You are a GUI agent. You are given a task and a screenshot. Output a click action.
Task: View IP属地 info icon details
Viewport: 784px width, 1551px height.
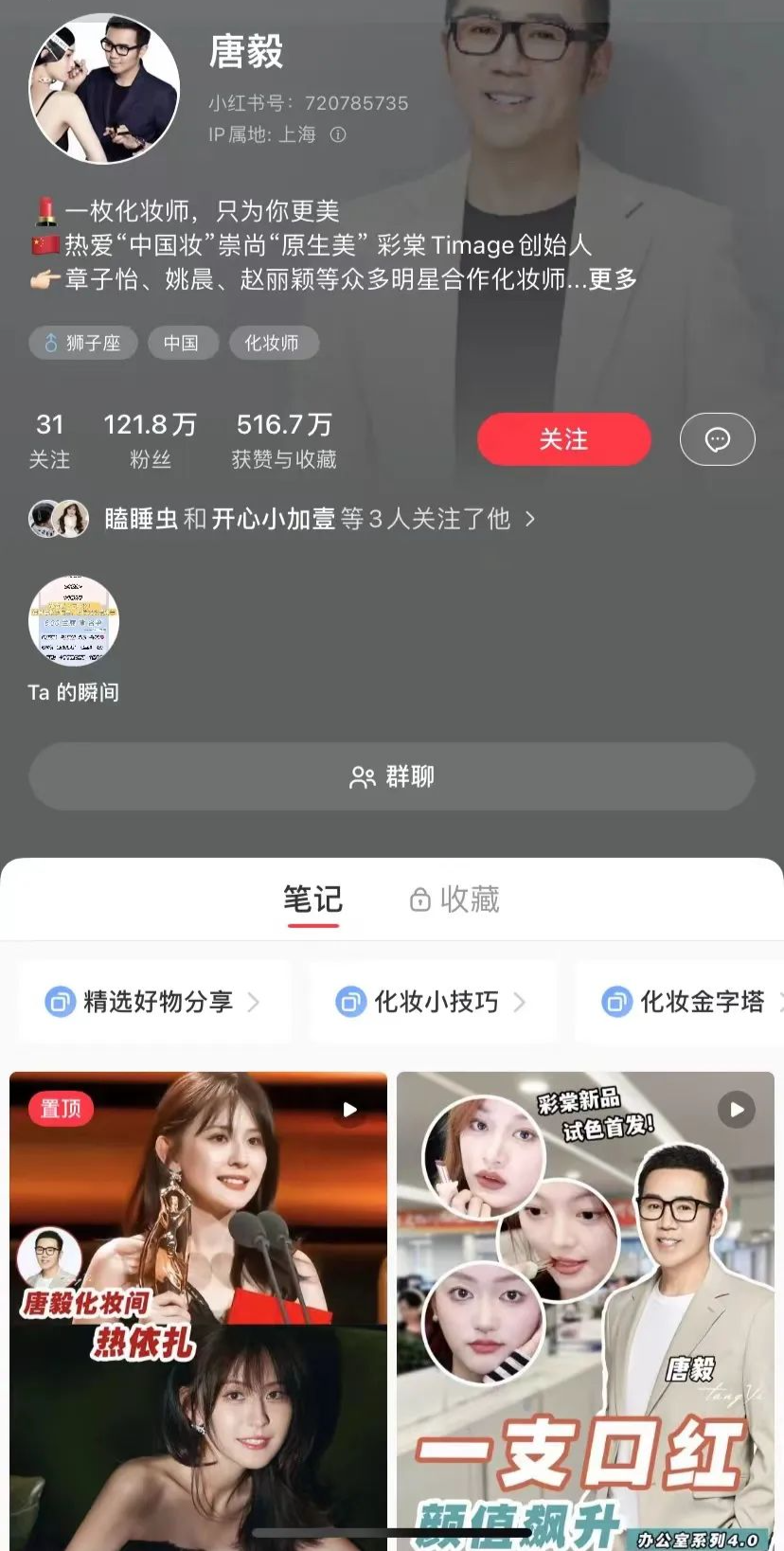(338, 134)
